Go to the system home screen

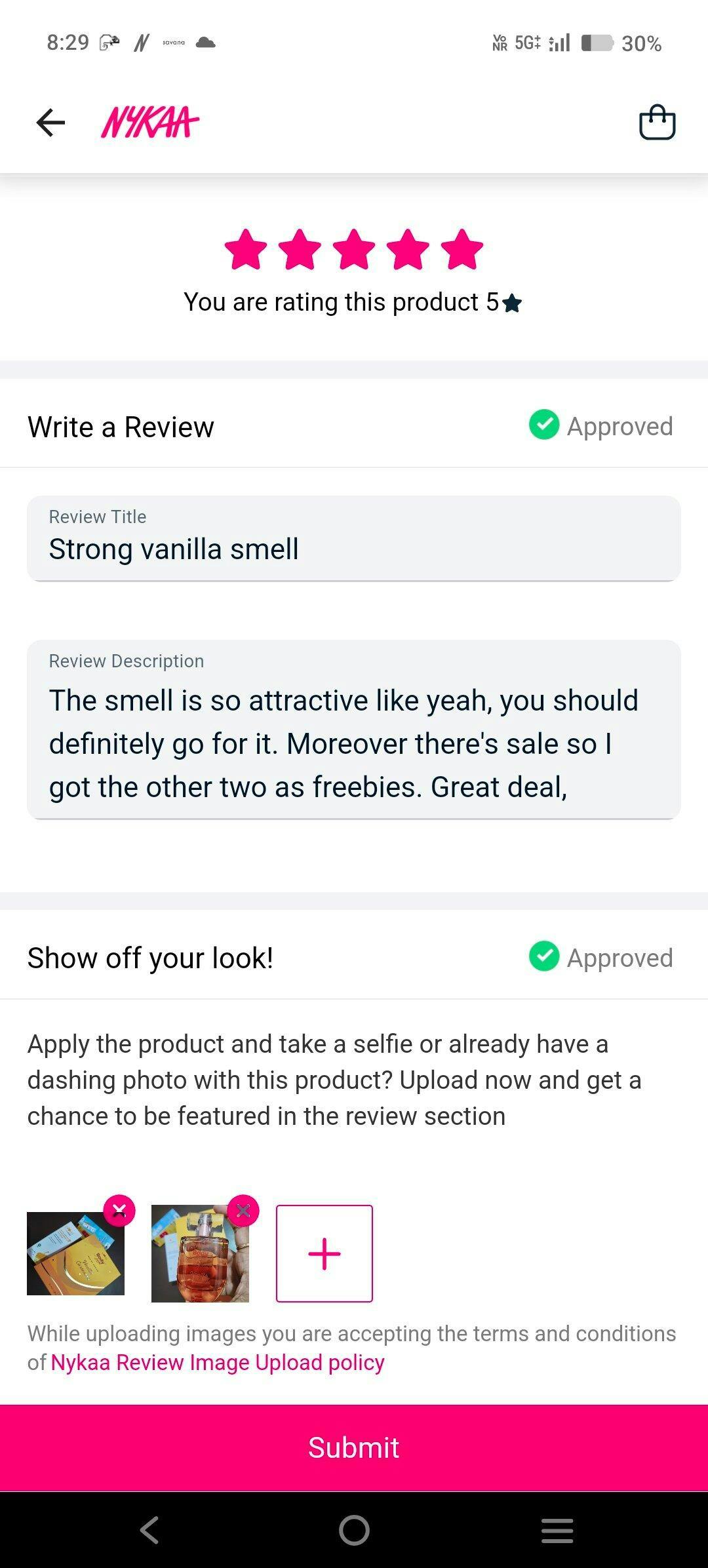click(x=354, y=1531)
